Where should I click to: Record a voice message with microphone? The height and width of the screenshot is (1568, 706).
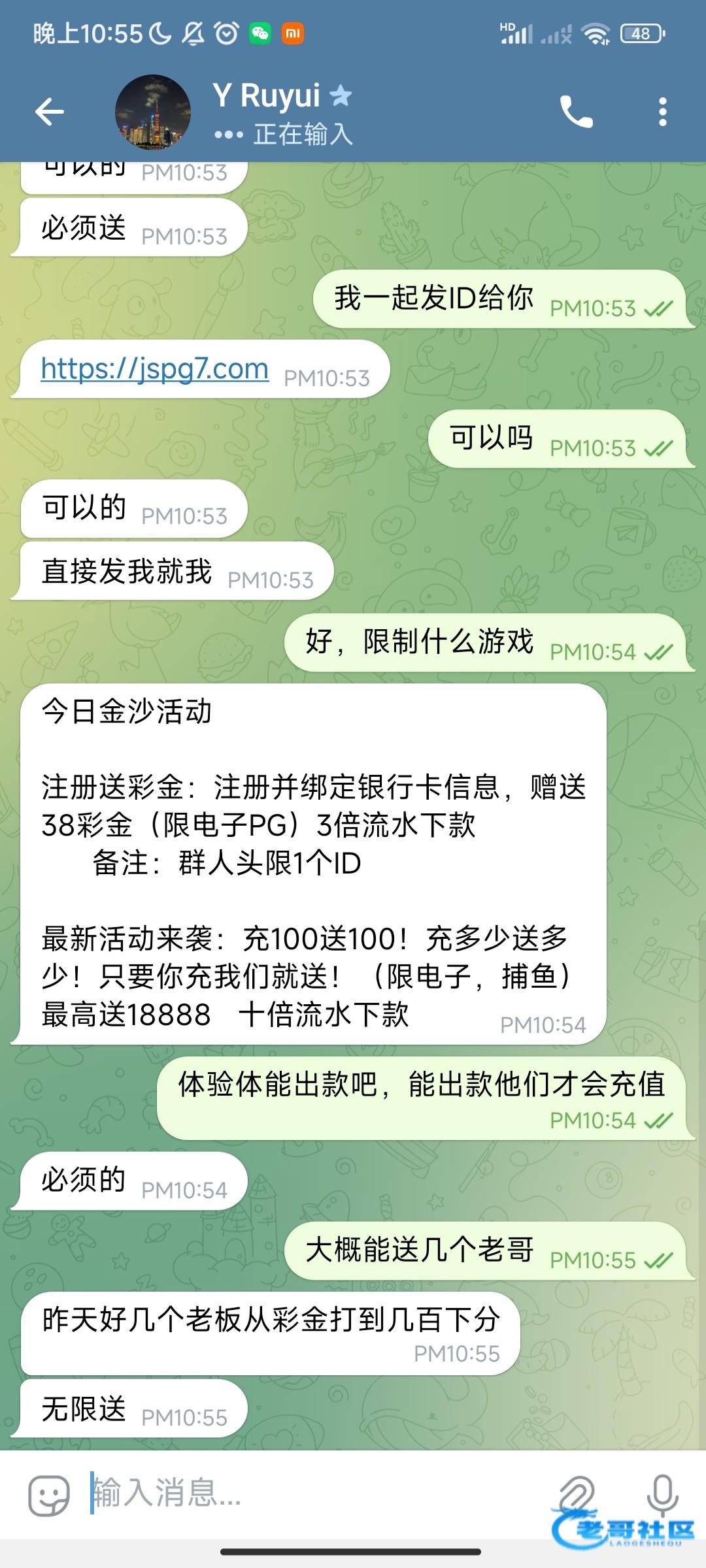click(662, 1494)
